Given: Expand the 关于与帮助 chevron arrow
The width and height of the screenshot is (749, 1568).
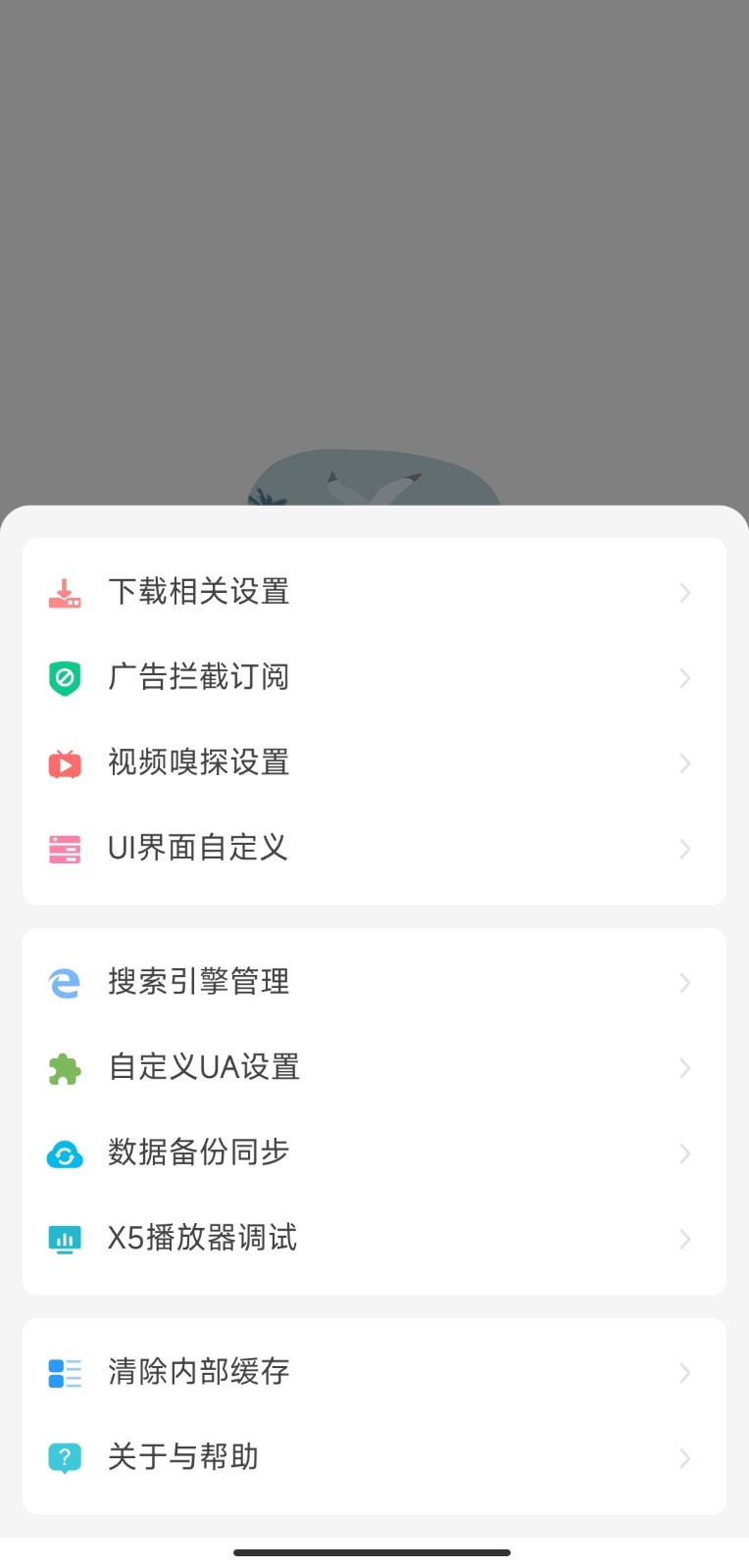Looking at the screenshot, I should click(684, 1458).
